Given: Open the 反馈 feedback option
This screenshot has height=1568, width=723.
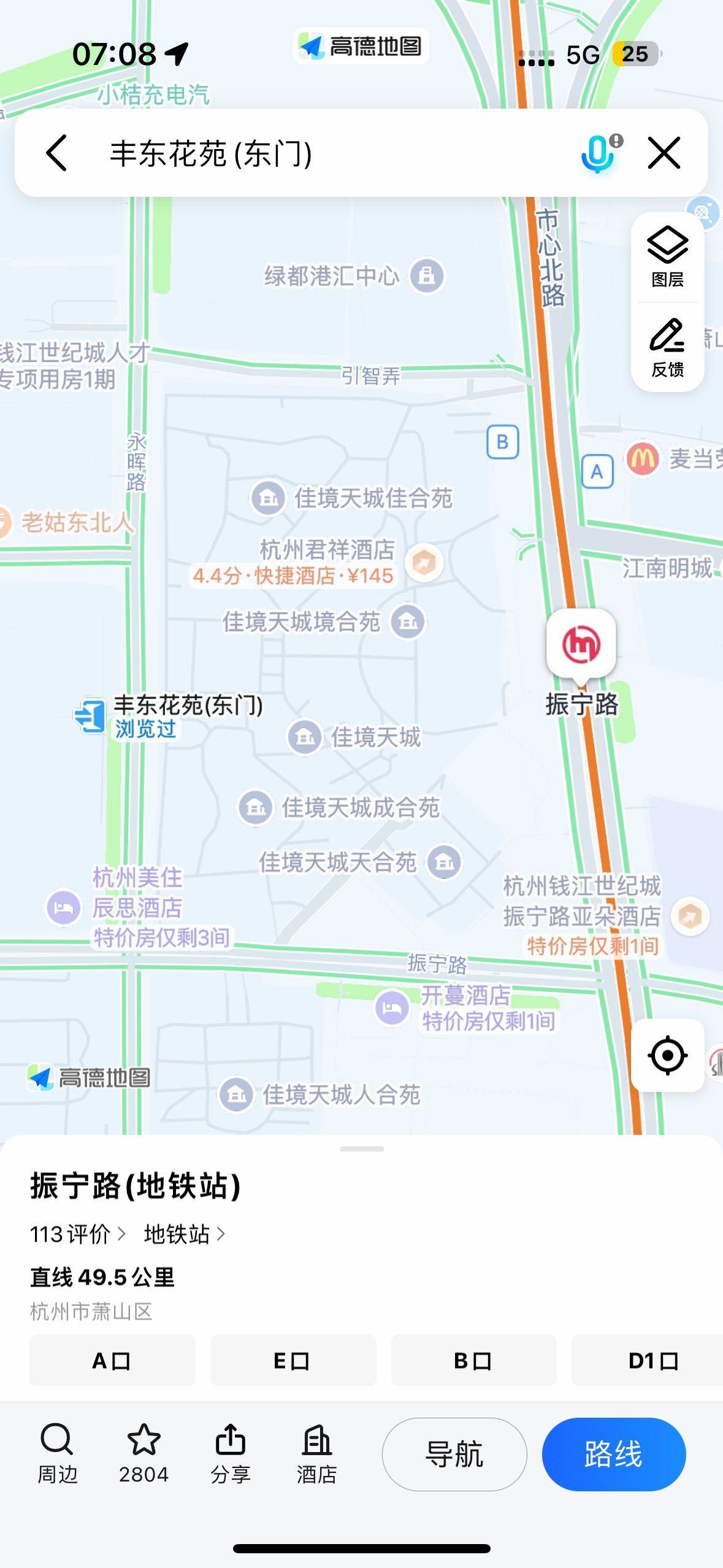Looking at the screenshot, I should tap(667, 347).
